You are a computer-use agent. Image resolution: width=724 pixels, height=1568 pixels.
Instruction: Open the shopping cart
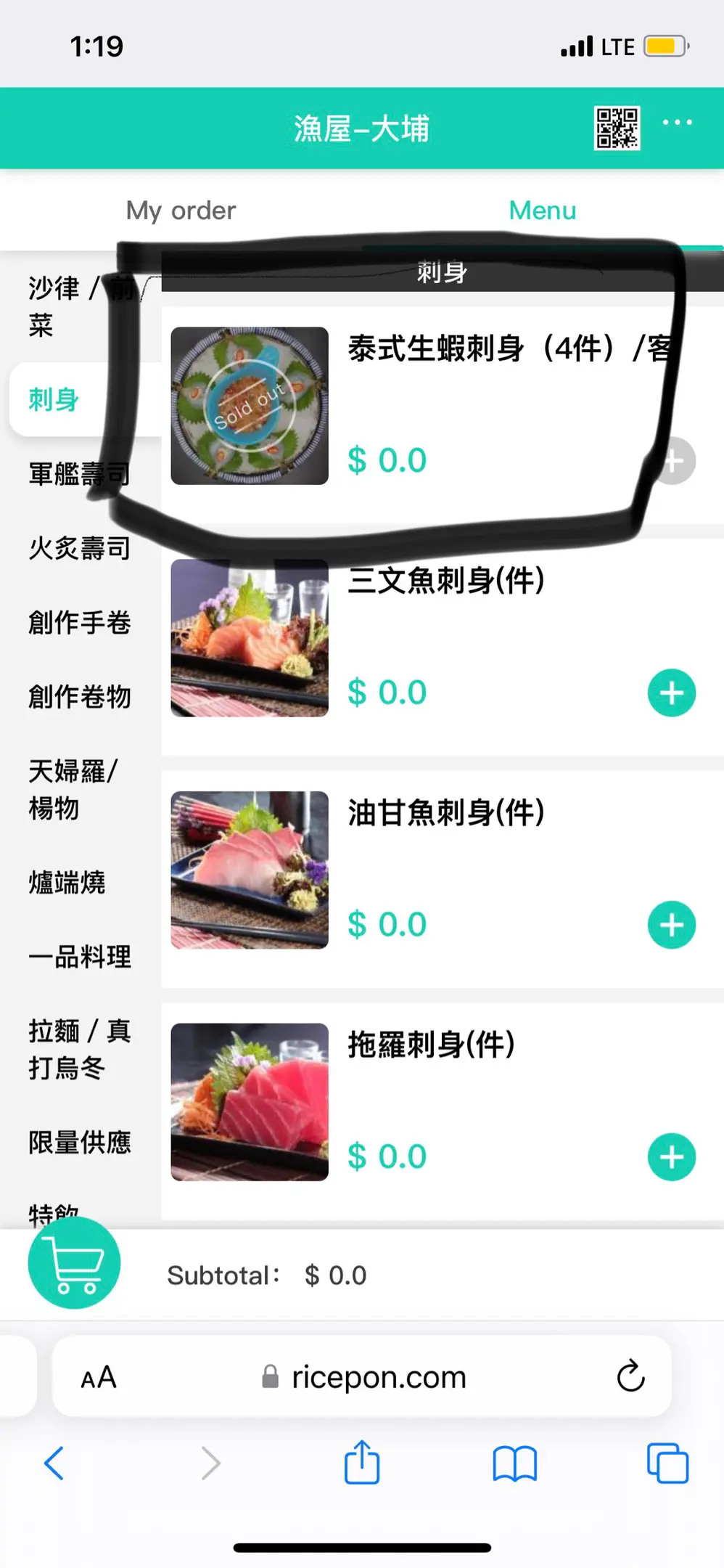click(74, 1263)
